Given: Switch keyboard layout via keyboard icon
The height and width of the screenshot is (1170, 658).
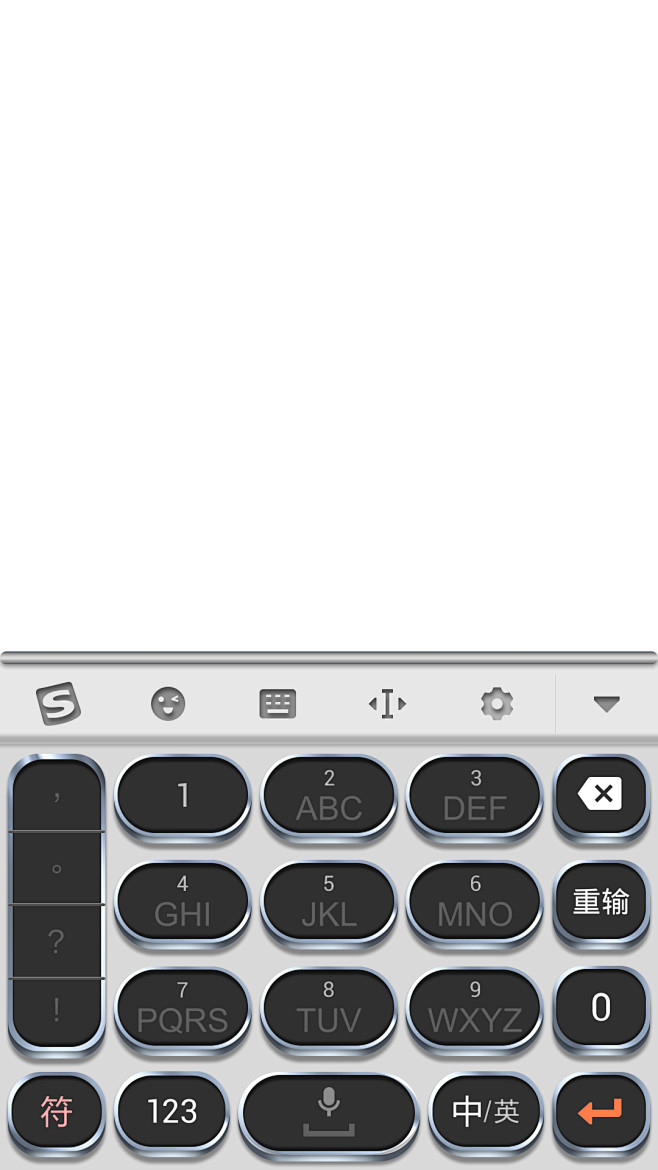Looking at the screenshot, I should pos(277,703).
